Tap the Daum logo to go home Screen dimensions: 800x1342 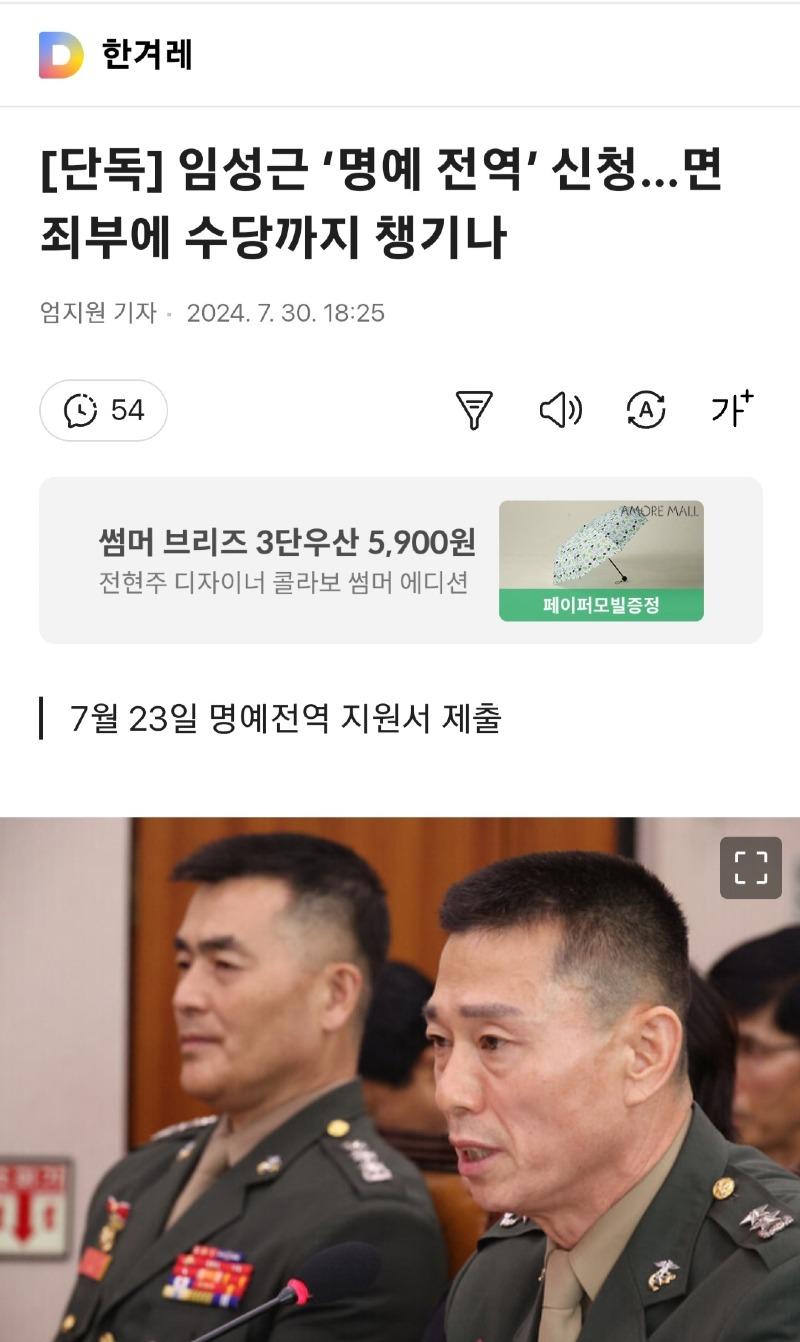pos(61,54)
